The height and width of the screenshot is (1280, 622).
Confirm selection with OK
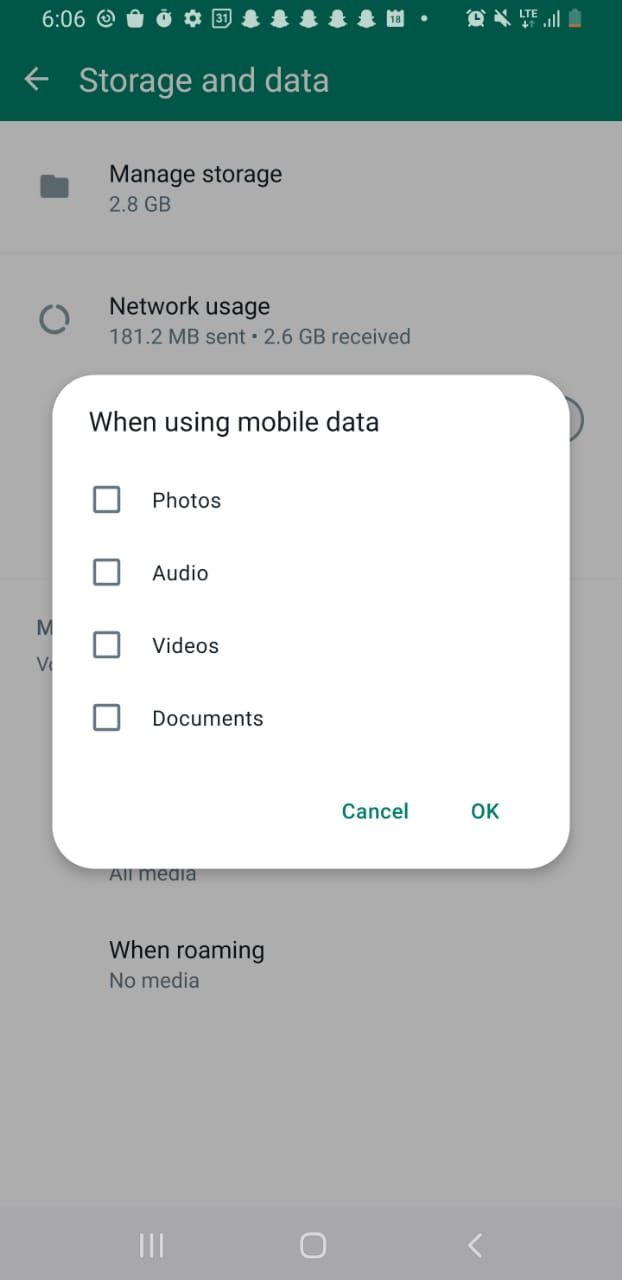(485, 811)
